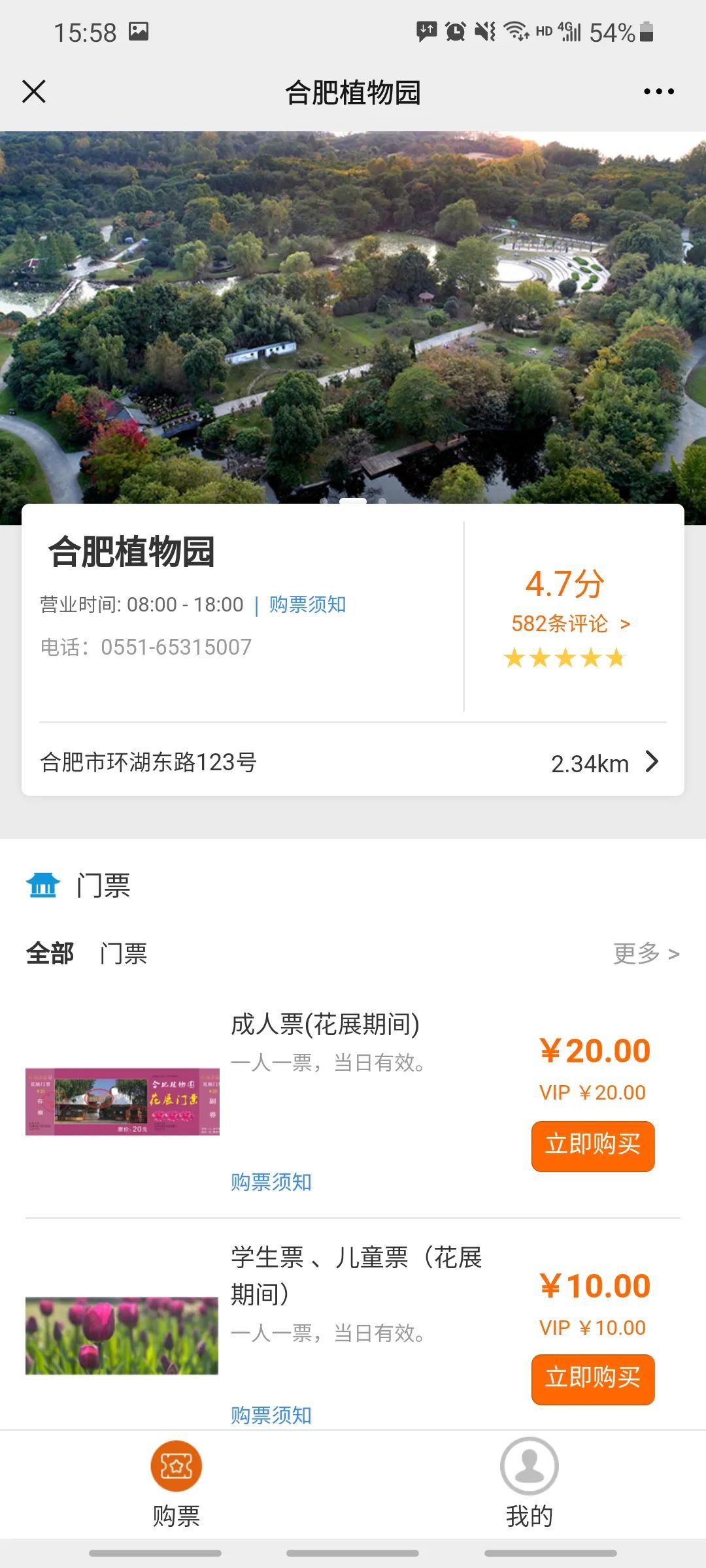
Task: View the 582条评论 reviews
Action: tap(570, 624)
